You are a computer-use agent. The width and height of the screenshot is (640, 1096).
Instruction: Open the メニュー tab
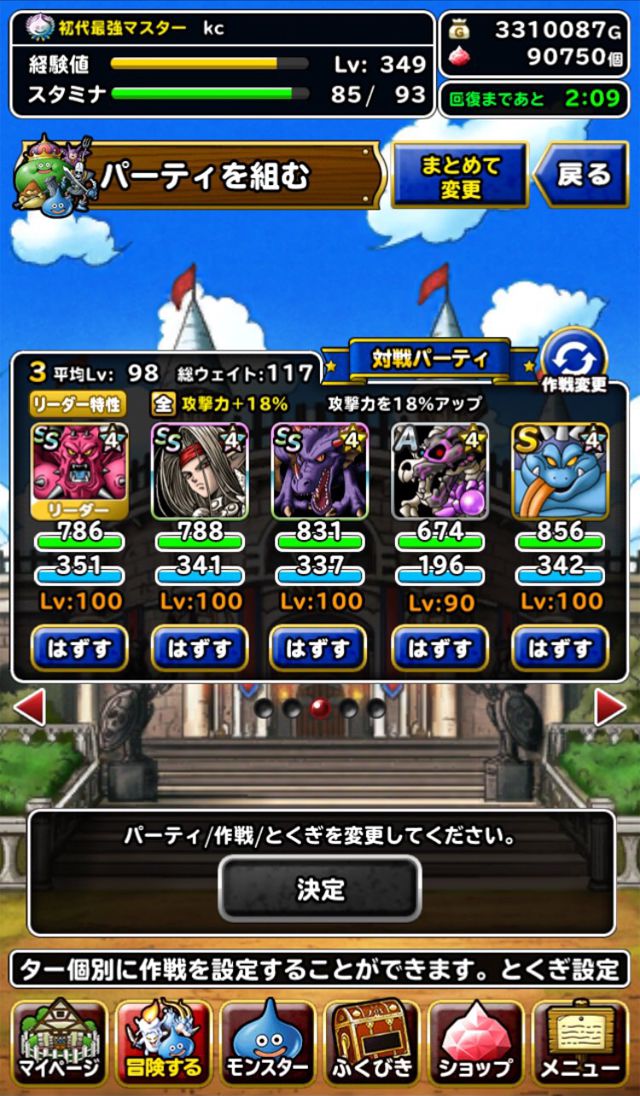point(580,1042)
